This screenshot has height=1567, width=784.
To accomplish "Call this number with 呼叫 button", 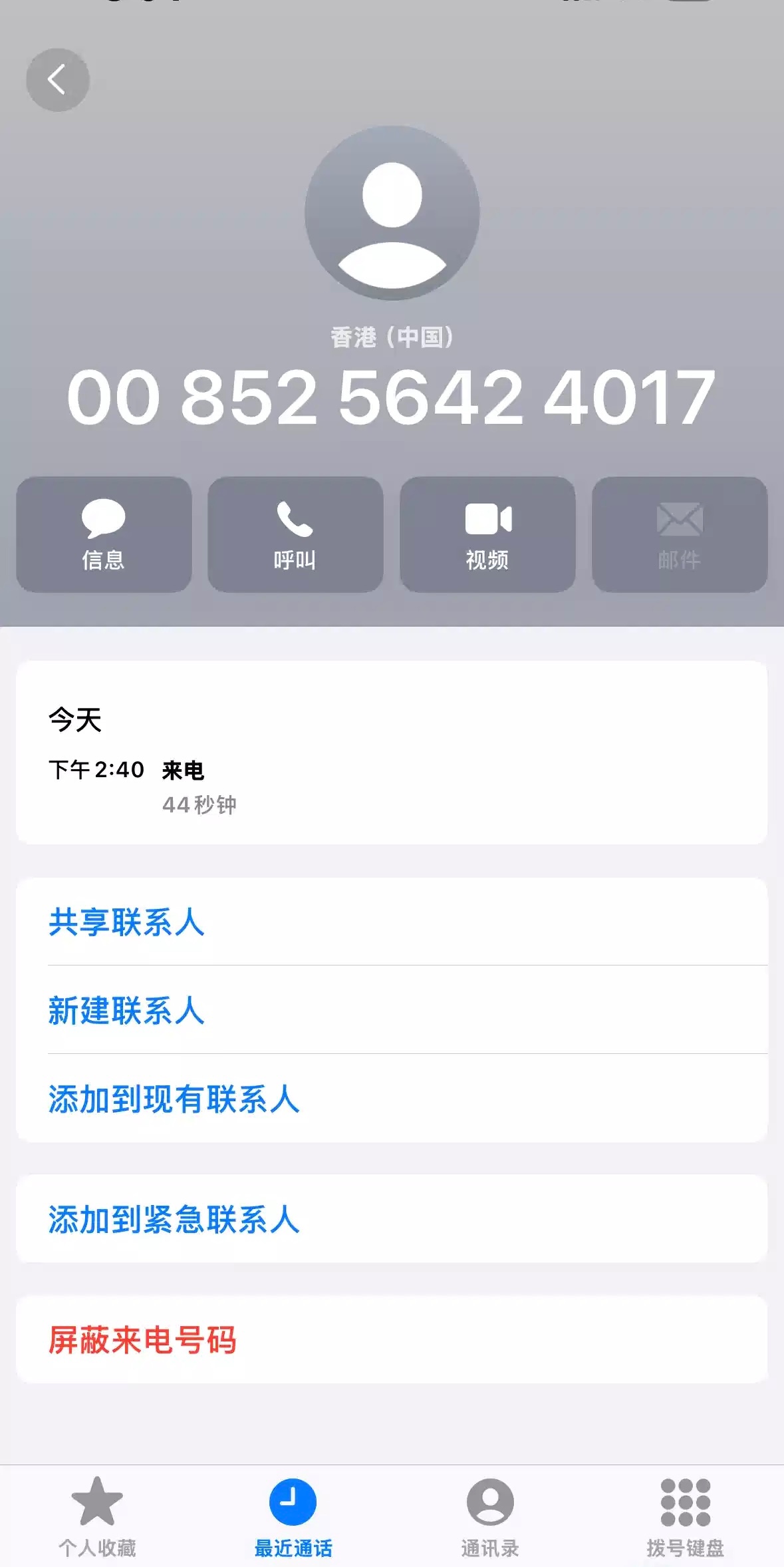I will pyautogui.click(x=295, y=534).
